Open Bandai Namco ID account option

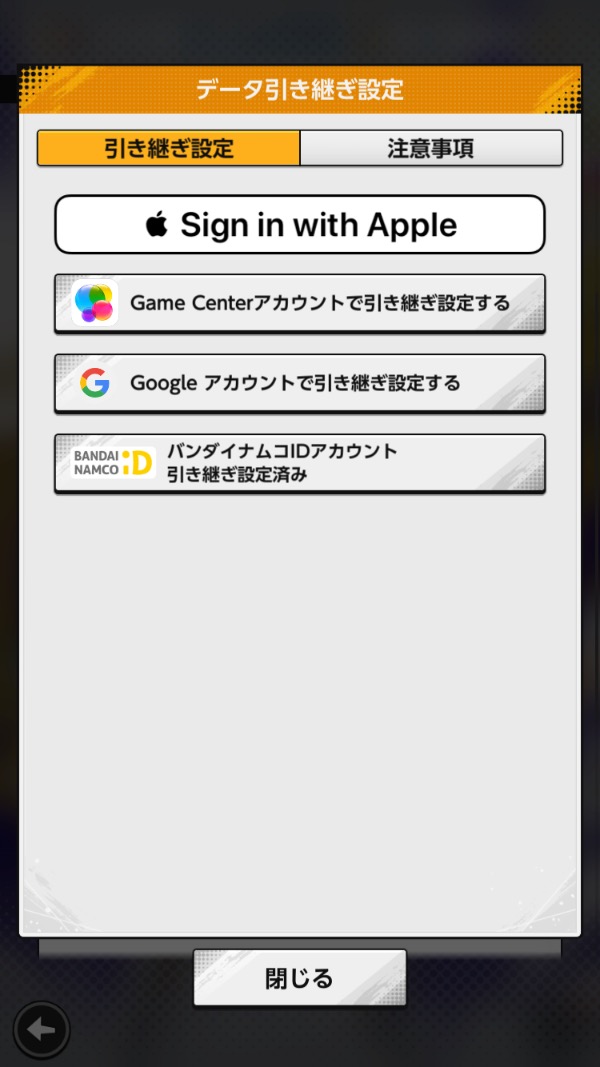[x=300, y=463]
